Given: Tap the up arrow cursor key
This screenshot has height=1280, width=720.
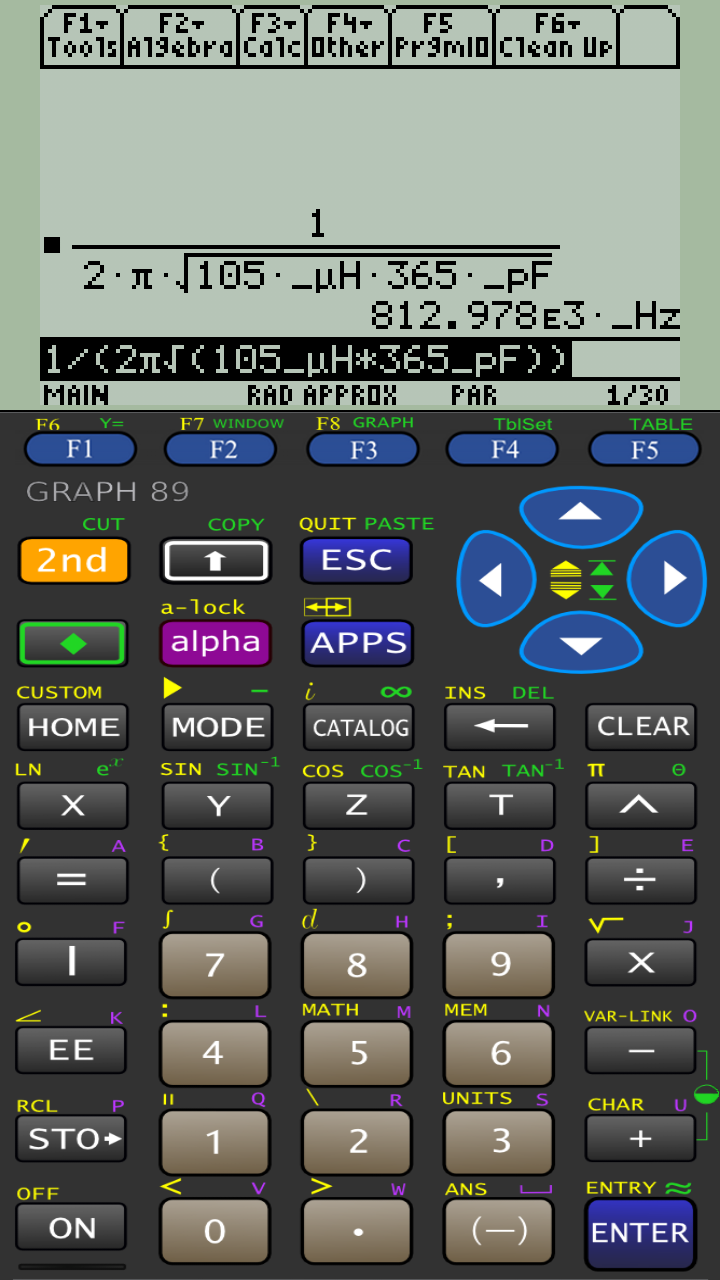Looking at the screenshot, I should pyautogui.click(x=581, y=513).
